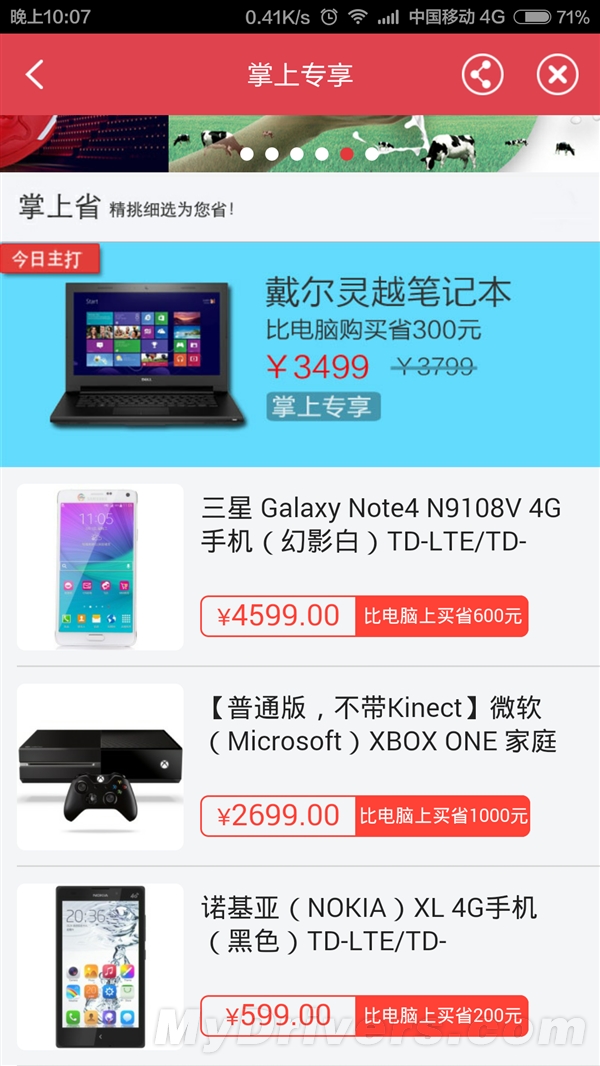Open the 戴尔灵越笔记本 featured deal
Screen dimensions: 600x1066
(x=300, y=355)
